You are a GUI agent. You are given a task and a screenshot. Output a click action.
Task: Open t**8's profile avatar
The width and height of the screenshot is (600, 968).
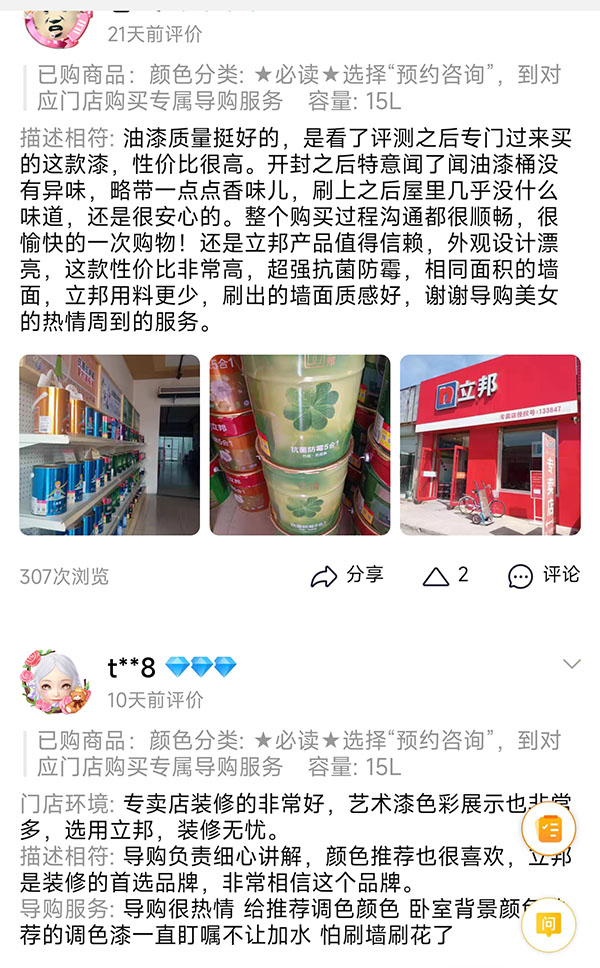[55, 683]
